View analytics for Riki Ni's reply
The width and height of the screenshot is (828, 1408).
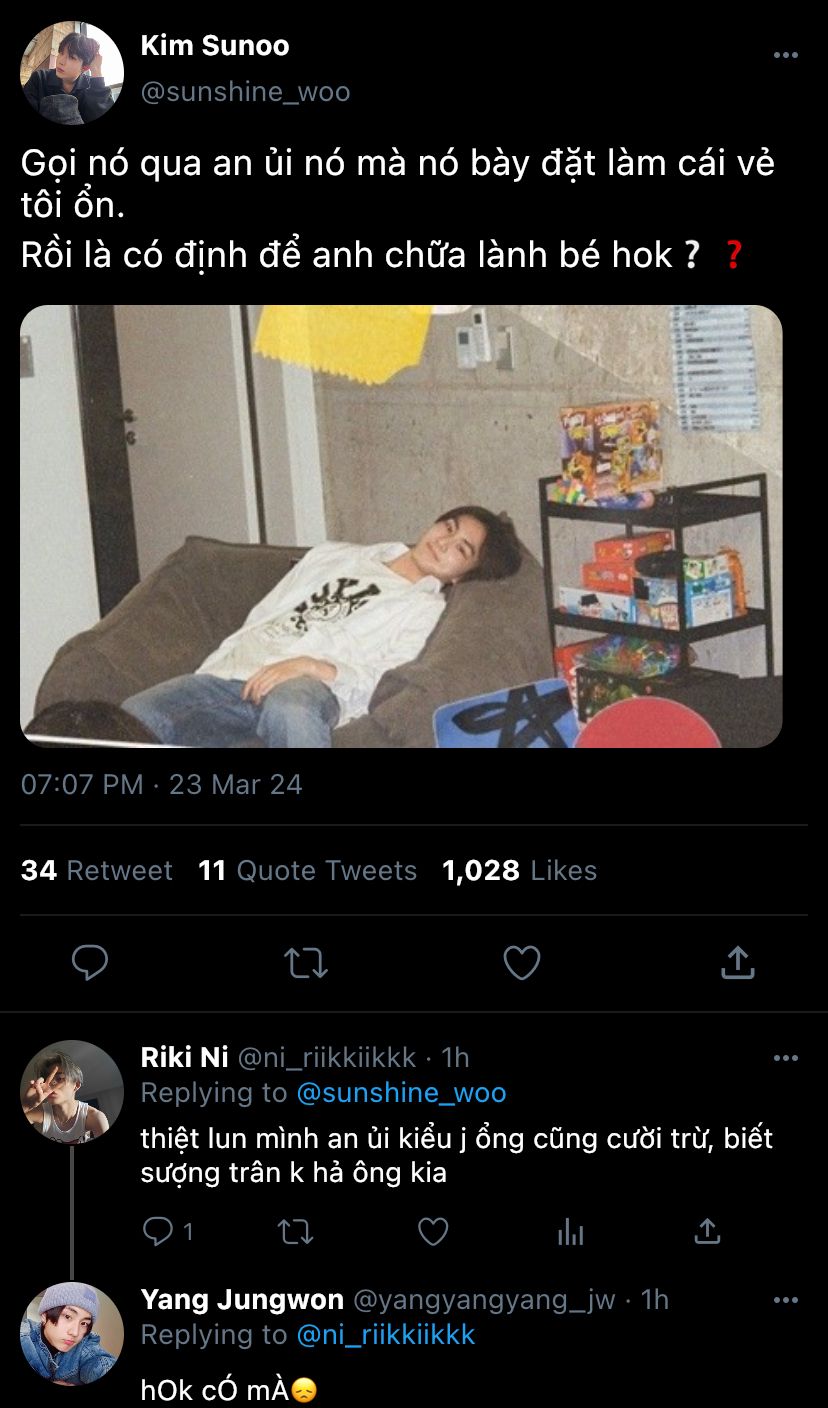click(x=570, y=1232)
